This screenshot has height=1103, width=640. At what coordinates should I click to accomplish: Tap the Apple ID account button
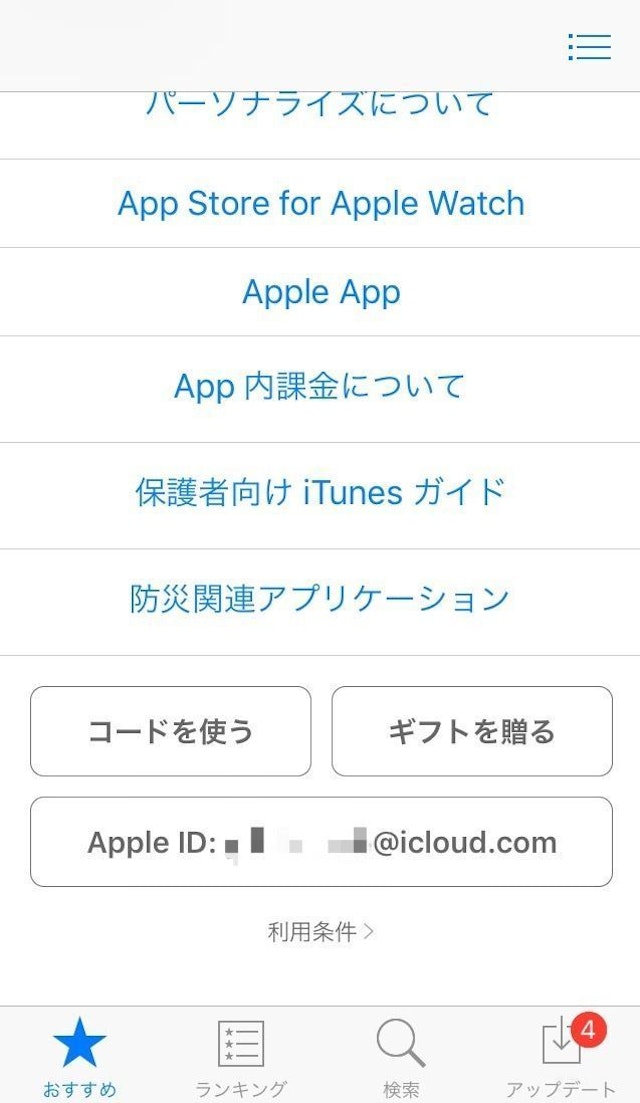click(320, 842)
